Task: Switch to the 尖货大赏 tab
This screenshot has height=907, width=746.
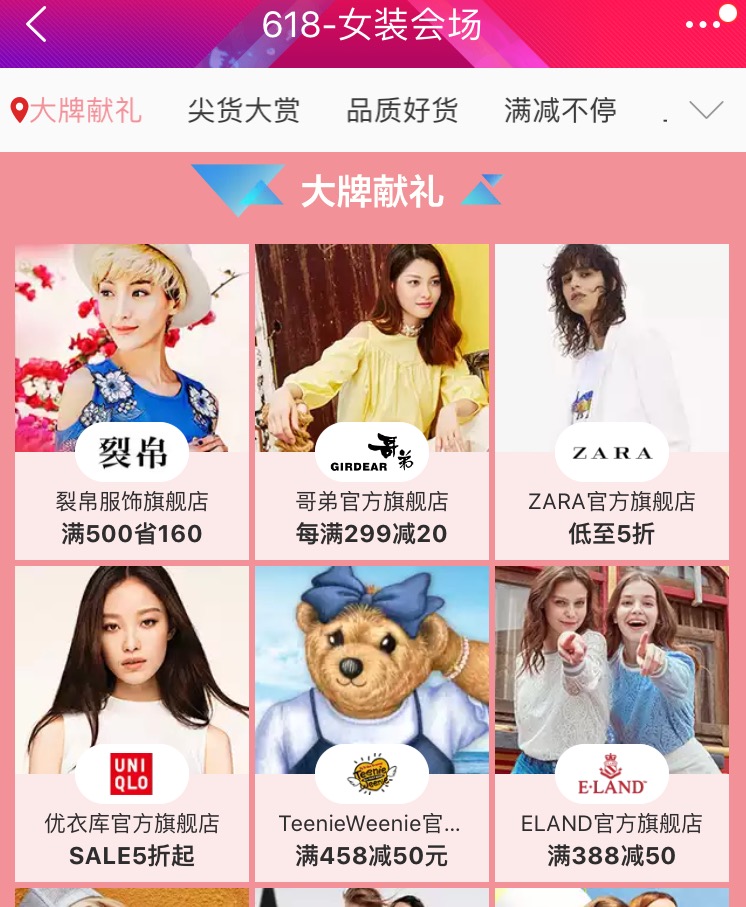Action: pos(243,110)
